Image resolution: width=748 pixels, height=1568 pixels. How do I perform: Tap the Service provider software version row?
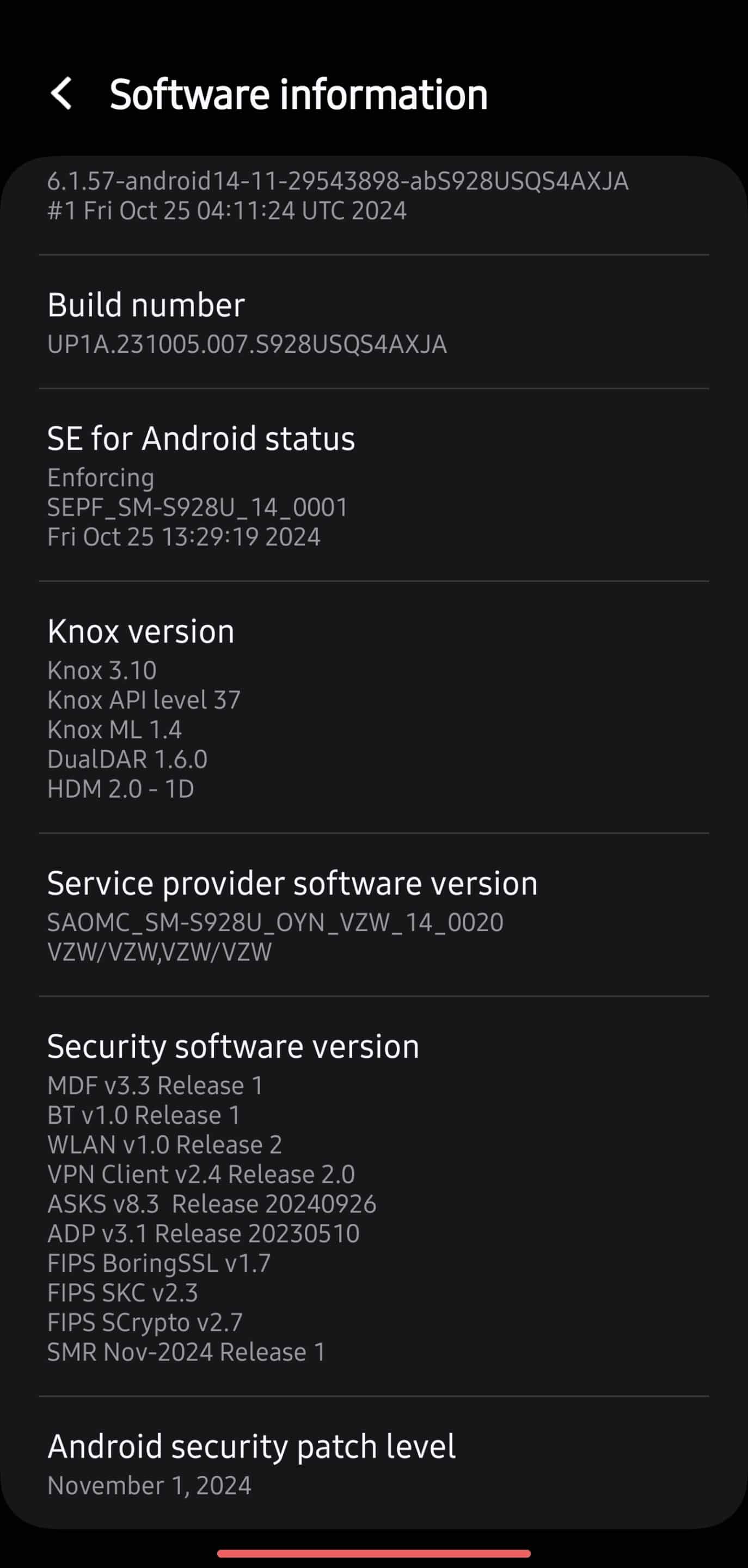(373, 915)
